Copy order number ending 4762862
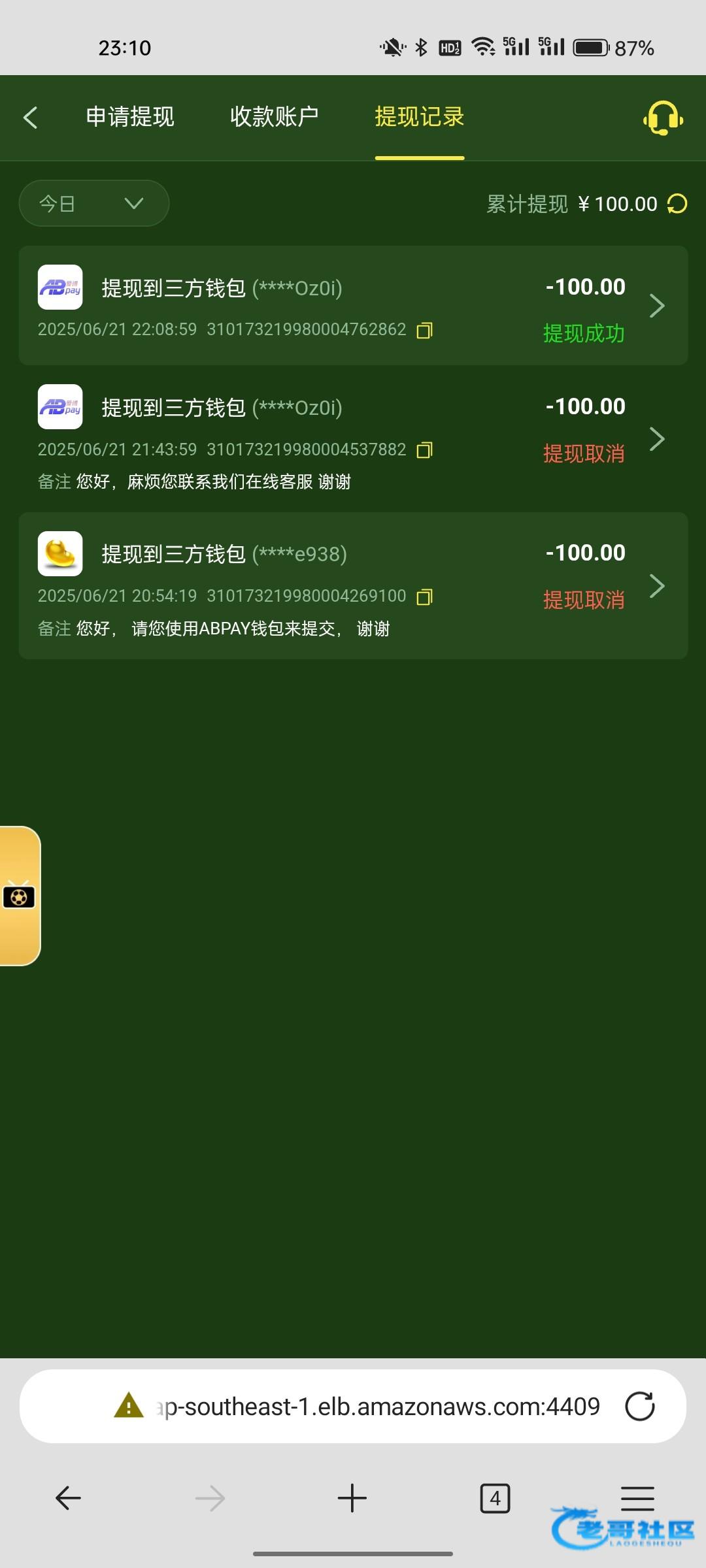The height and width of the screenshot is (1568, 706). [425, 330]
